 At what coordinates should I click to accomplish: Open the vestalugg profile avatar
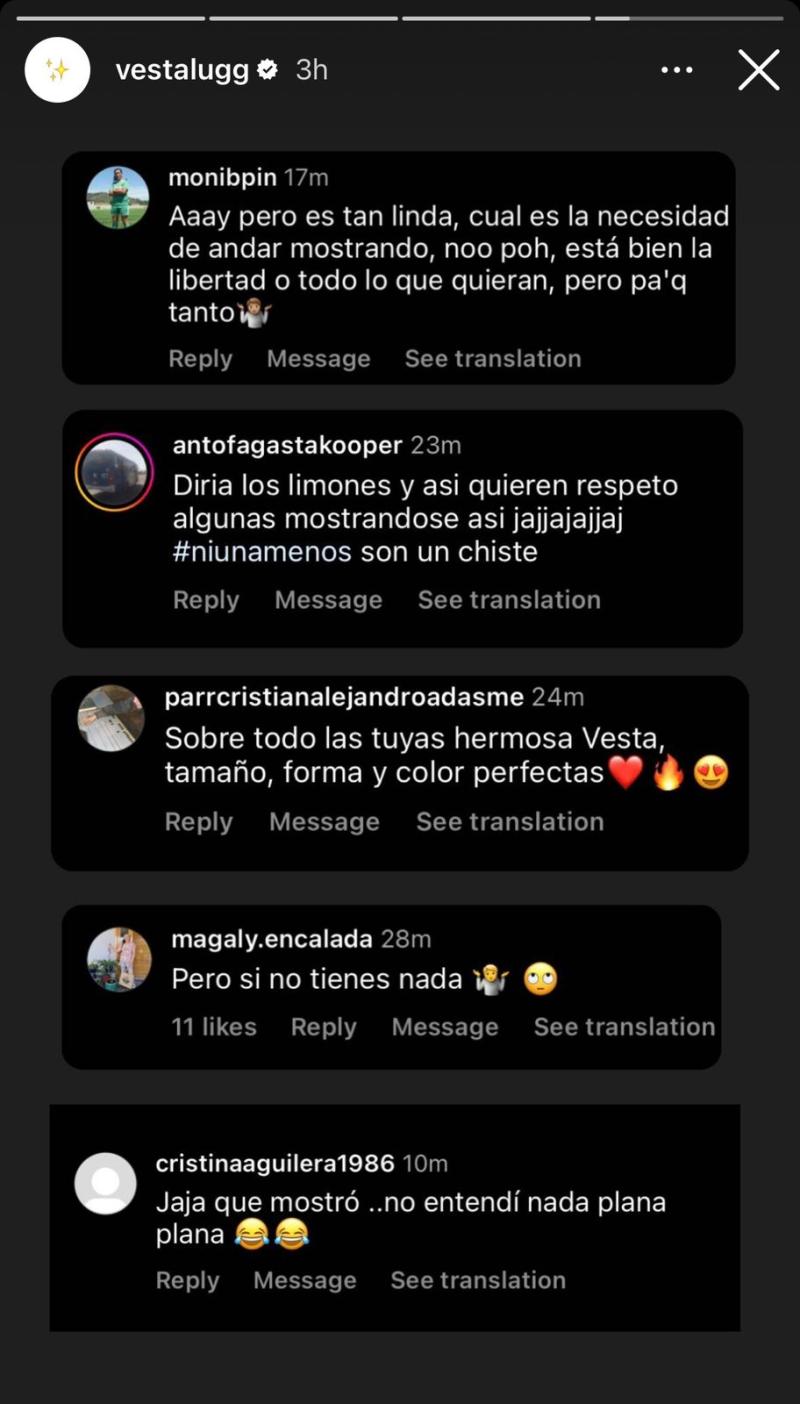click(57, 70)
